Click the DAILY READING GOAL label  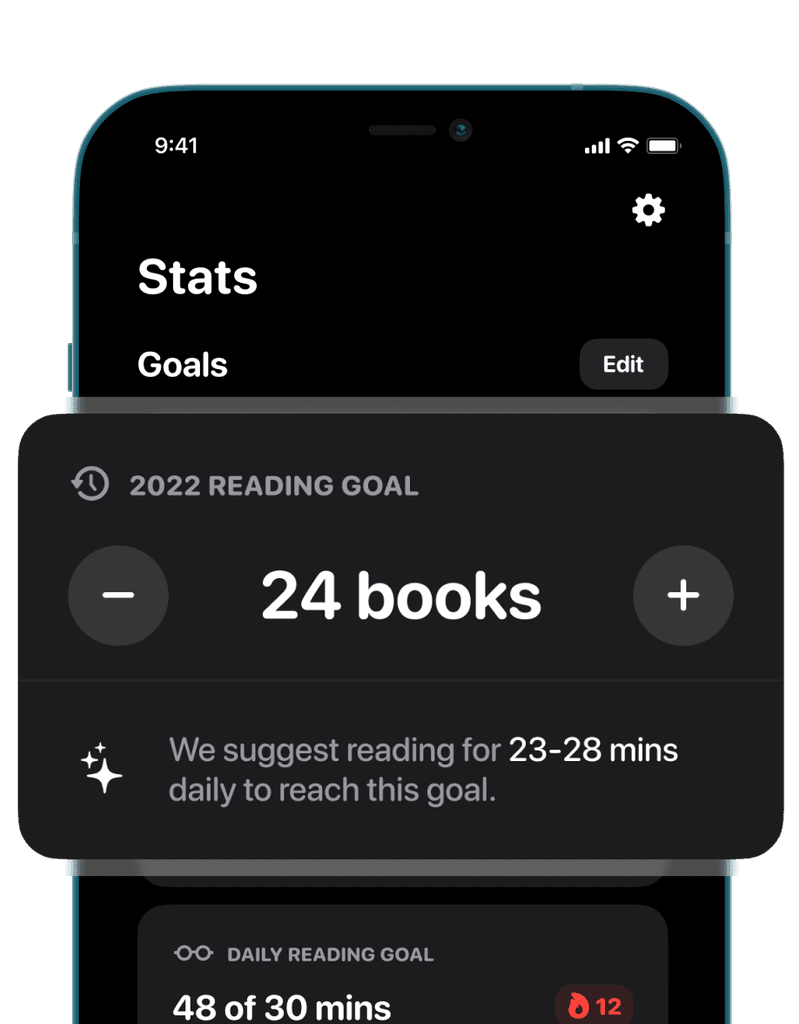[x=333, y=954]
